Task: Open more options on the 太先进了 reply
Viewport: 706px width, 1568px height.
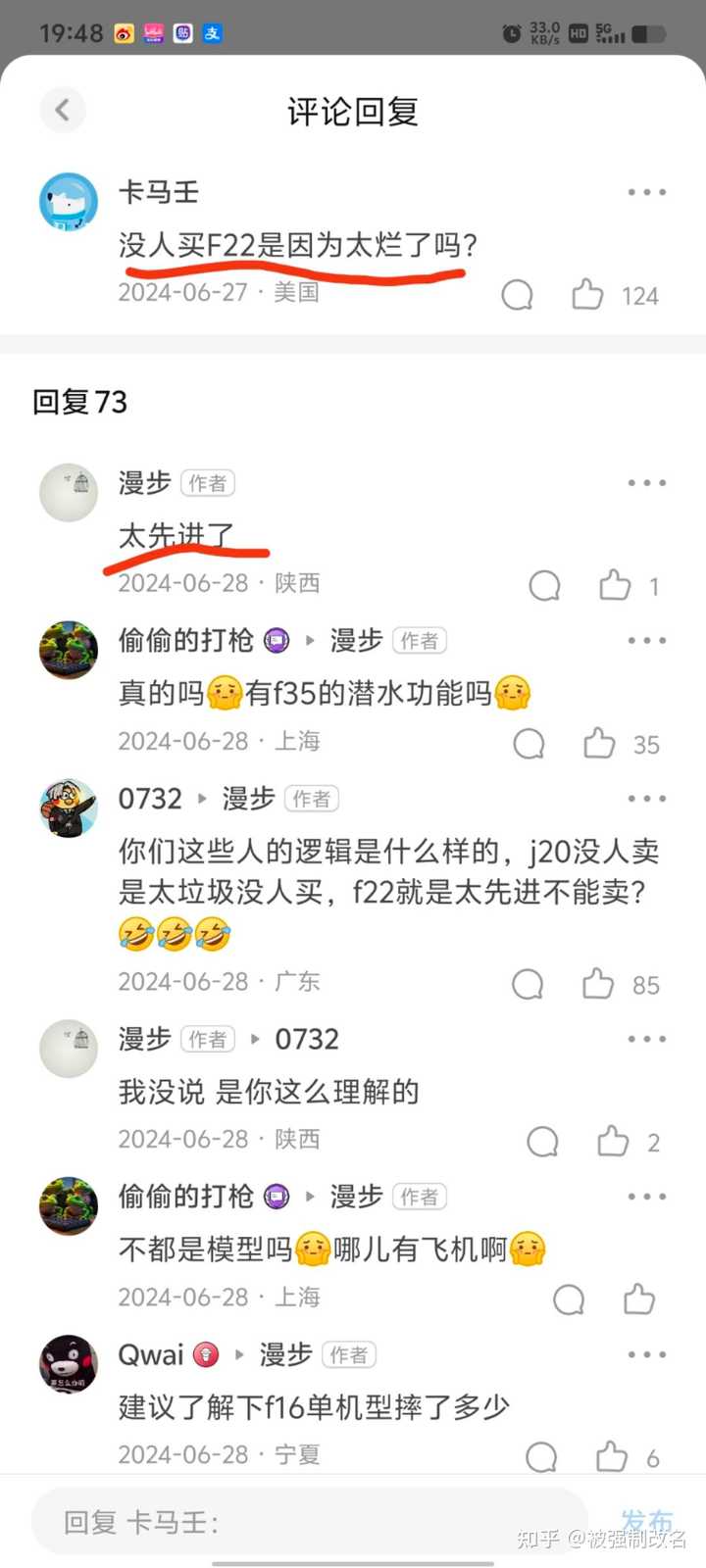Action: (x=646, y=483)
